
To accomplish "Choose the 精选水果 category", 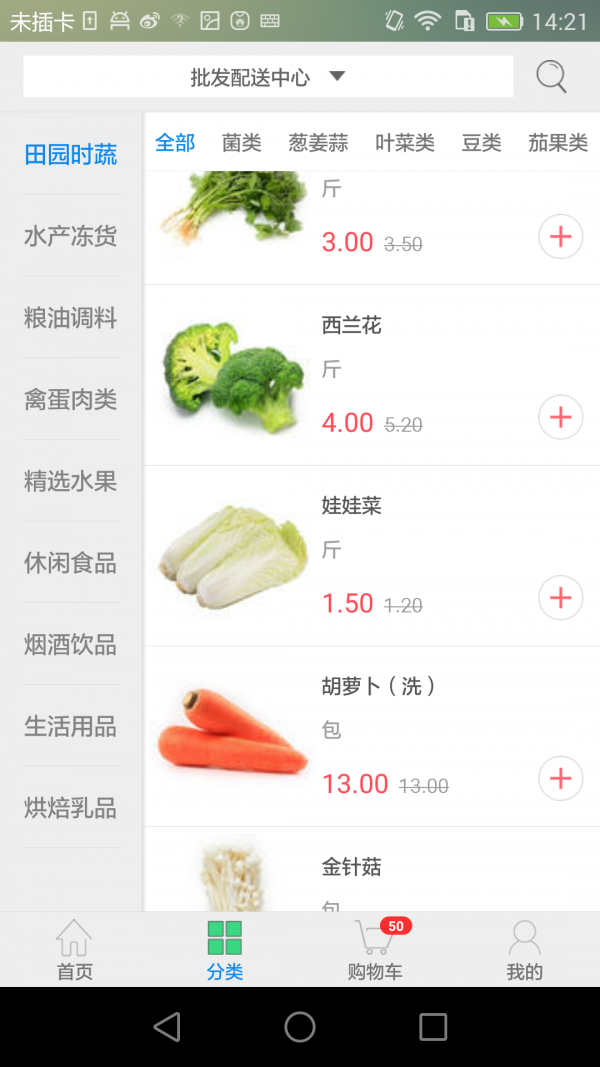I will [x=71, y=481].
